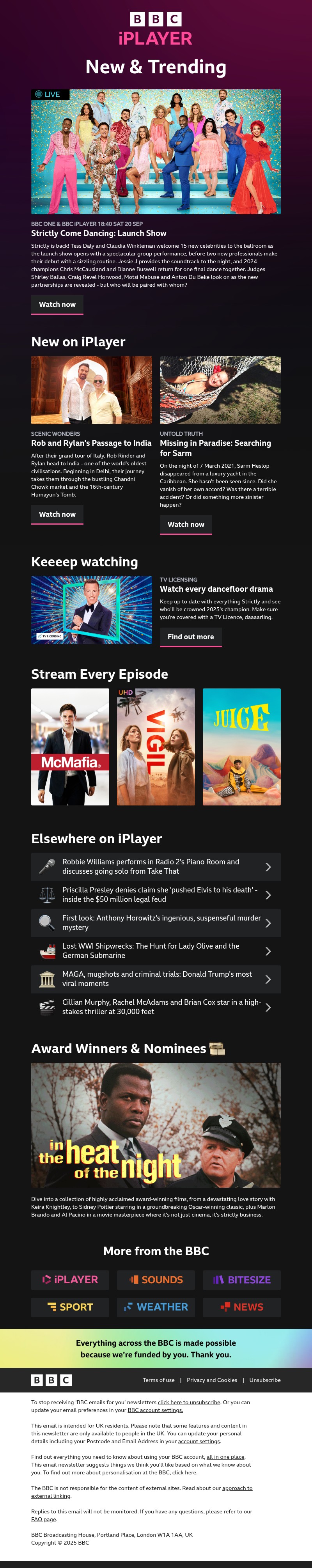Open the Priscilla Presley legal feud story
312x1568 pixels.
(156, 894)
